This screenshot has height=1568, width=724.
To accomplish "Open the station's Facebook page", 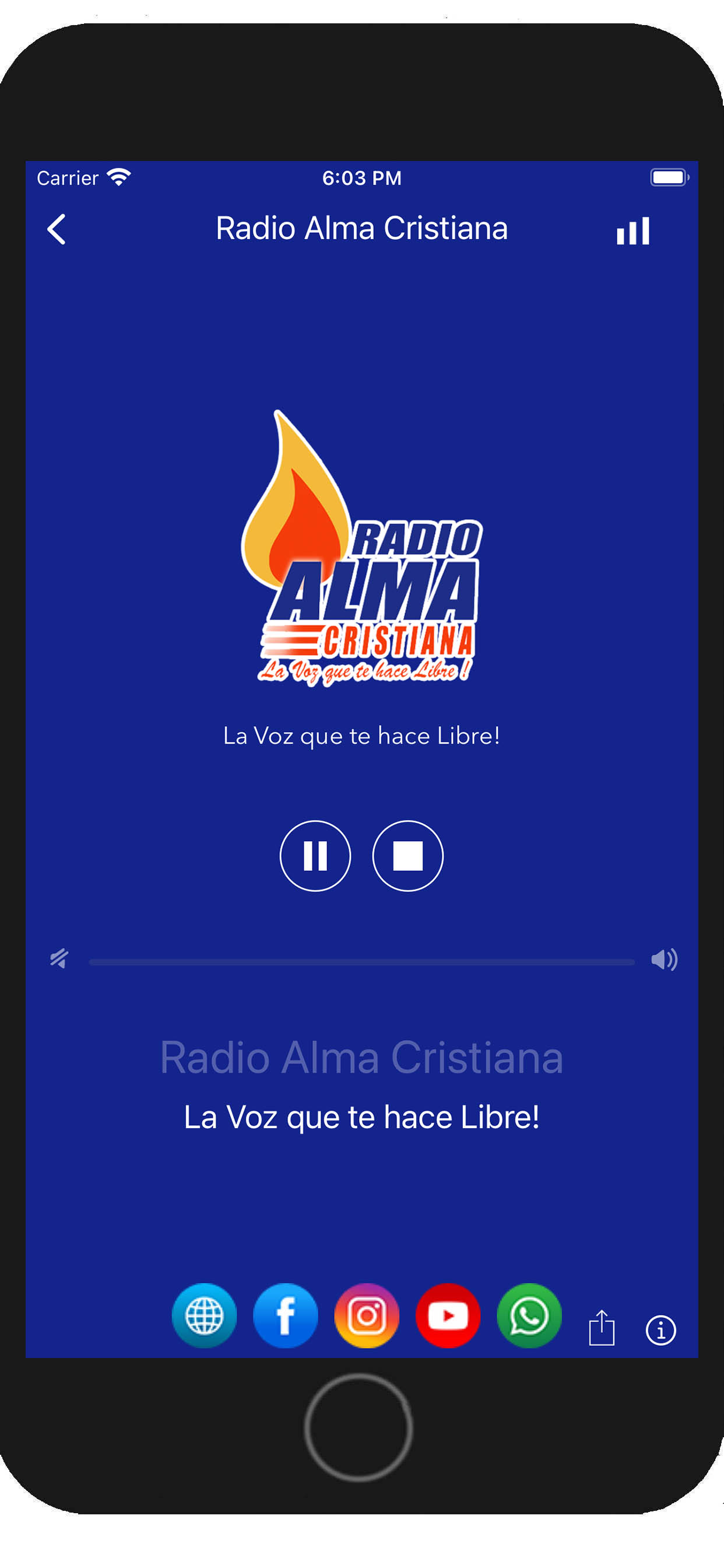I will pyautogui.click(x=285, y=1315).
